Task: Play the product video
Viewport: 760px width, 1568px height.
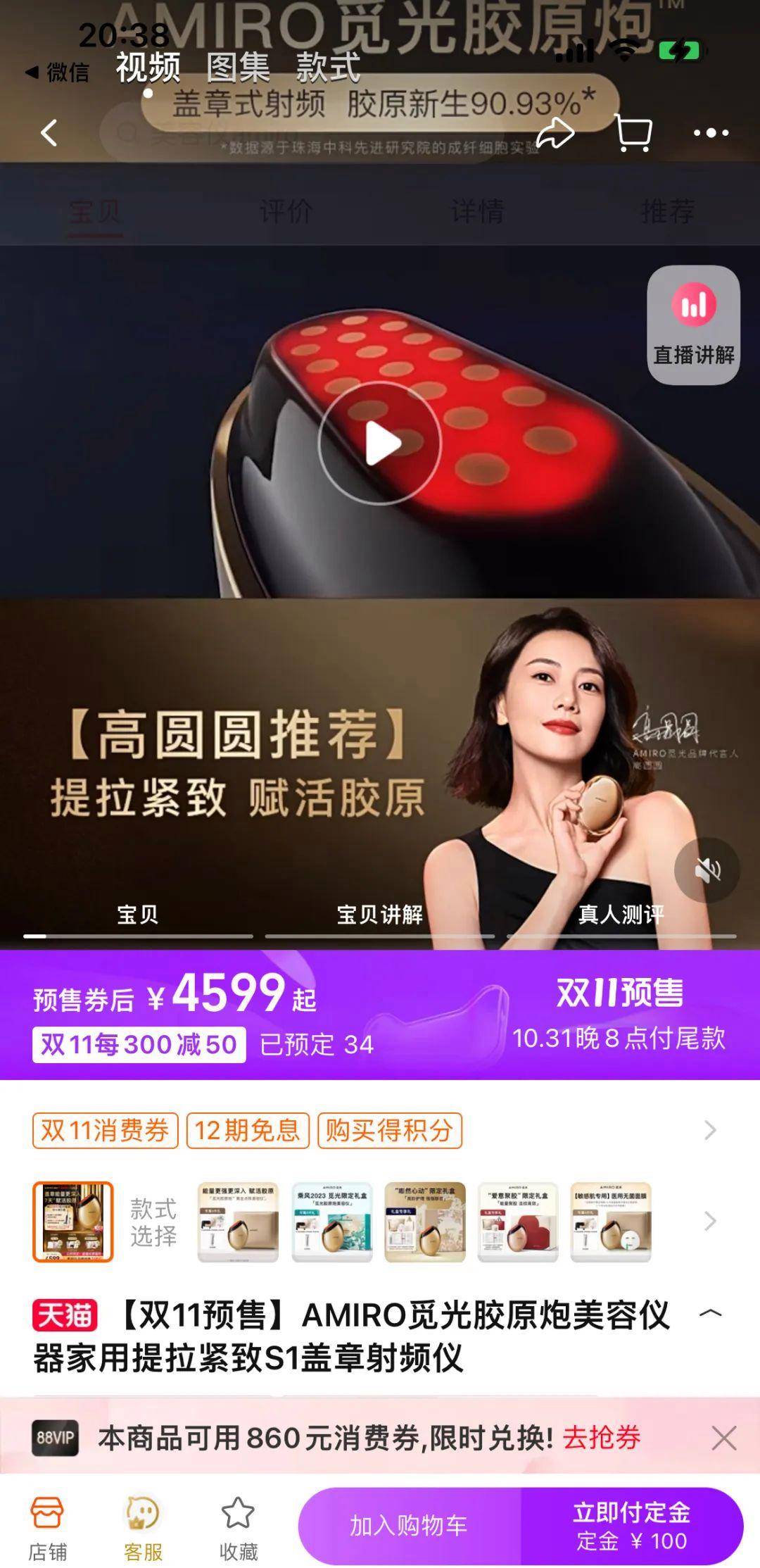Action: point(380,444)
